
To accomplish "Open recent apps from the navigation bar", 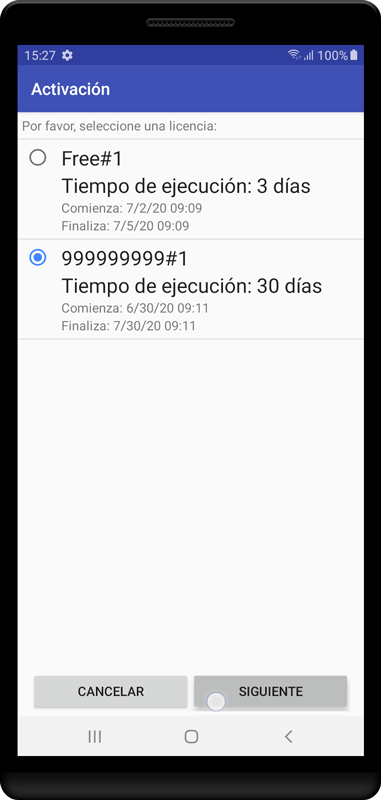I will pos(94,736).
